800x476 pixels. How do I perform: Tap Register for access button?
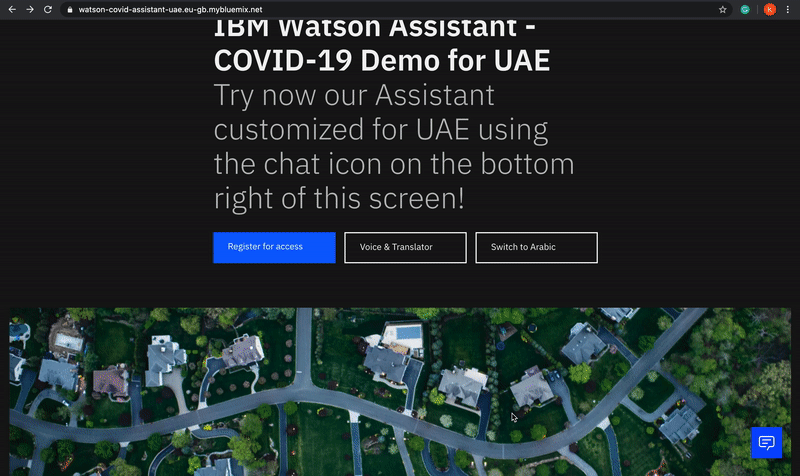273,247
